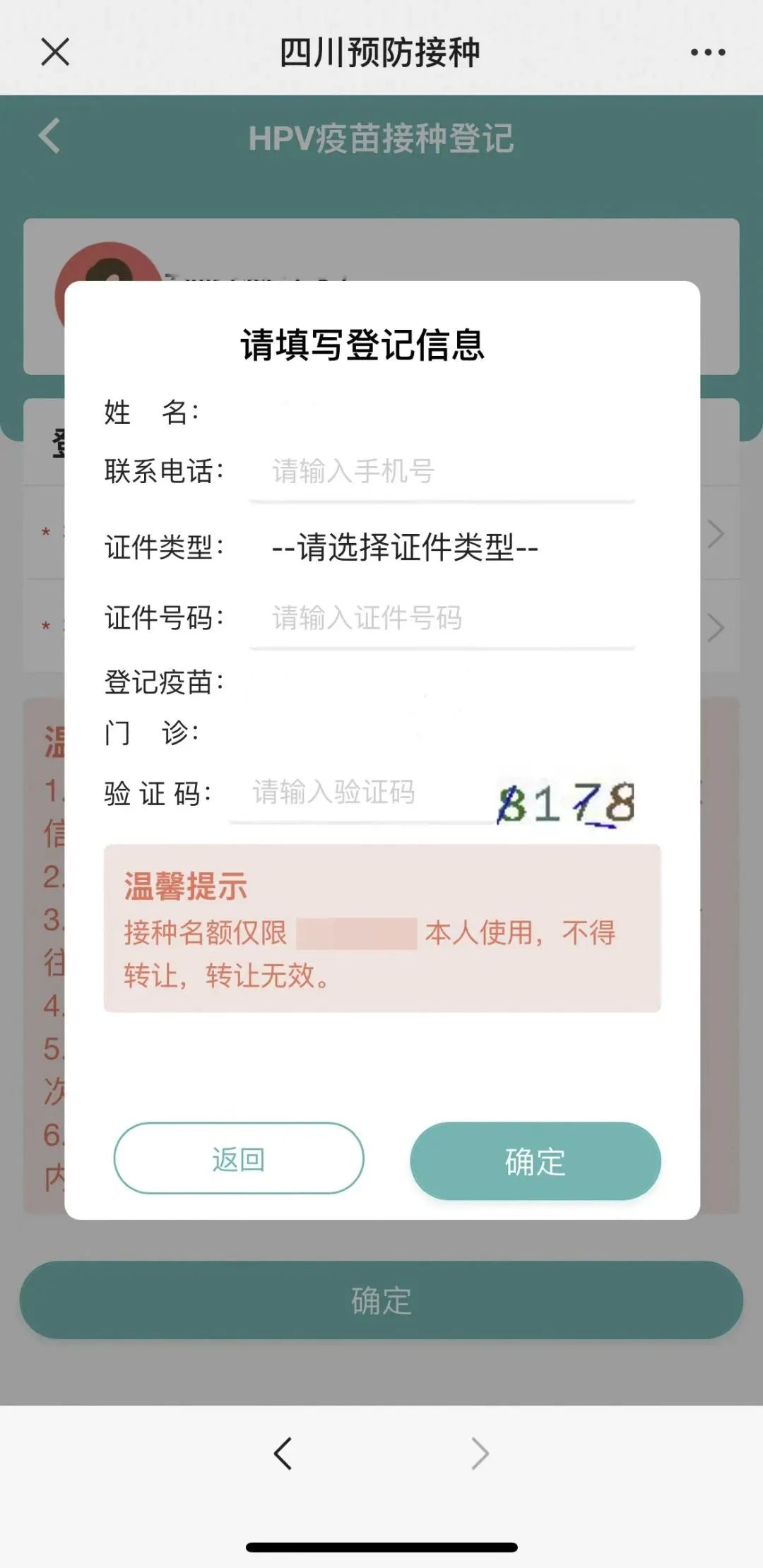Tap the 证件号码 ID number field
This screenshot has width=763, height=1568.
pos(442,618)
